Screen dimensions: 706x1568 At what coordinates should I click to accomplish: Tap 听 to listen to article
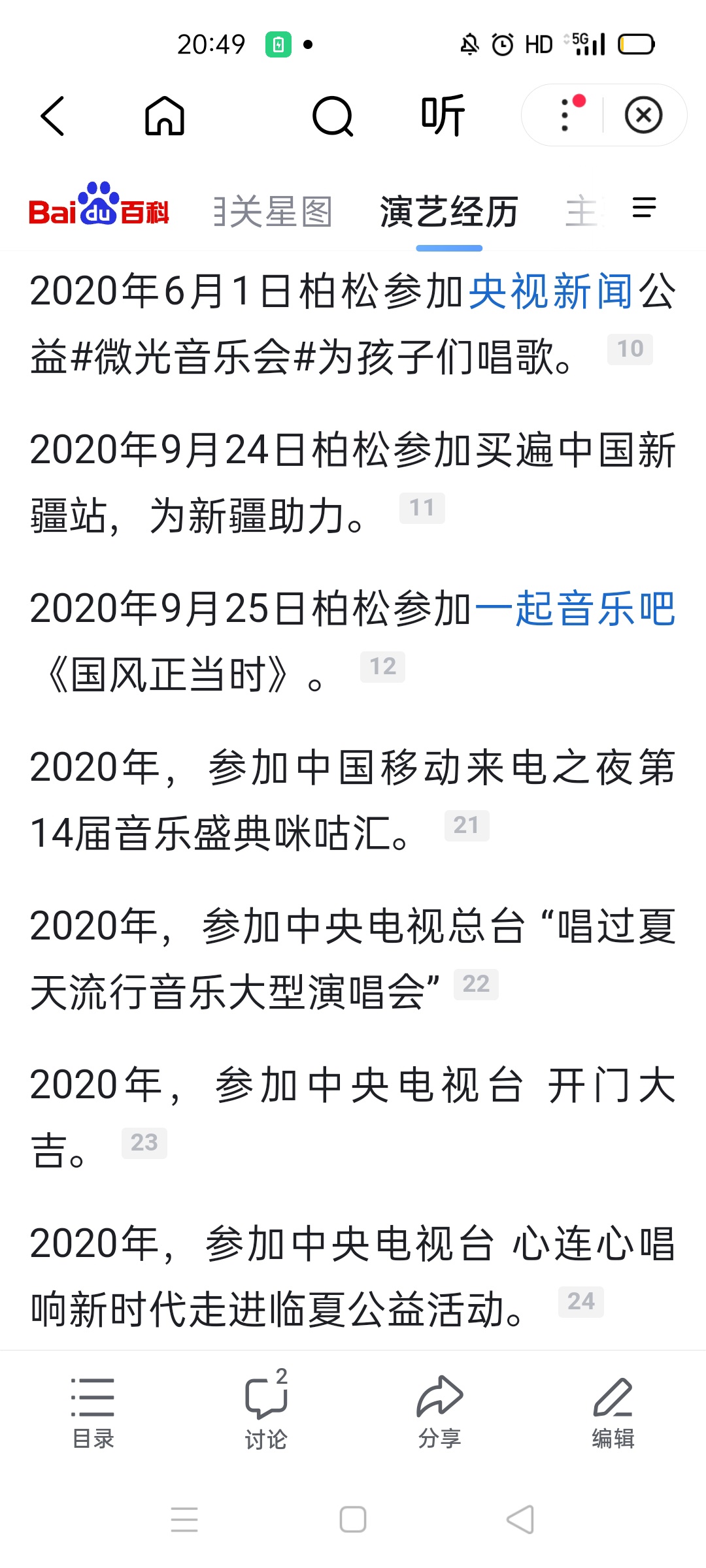443,116
